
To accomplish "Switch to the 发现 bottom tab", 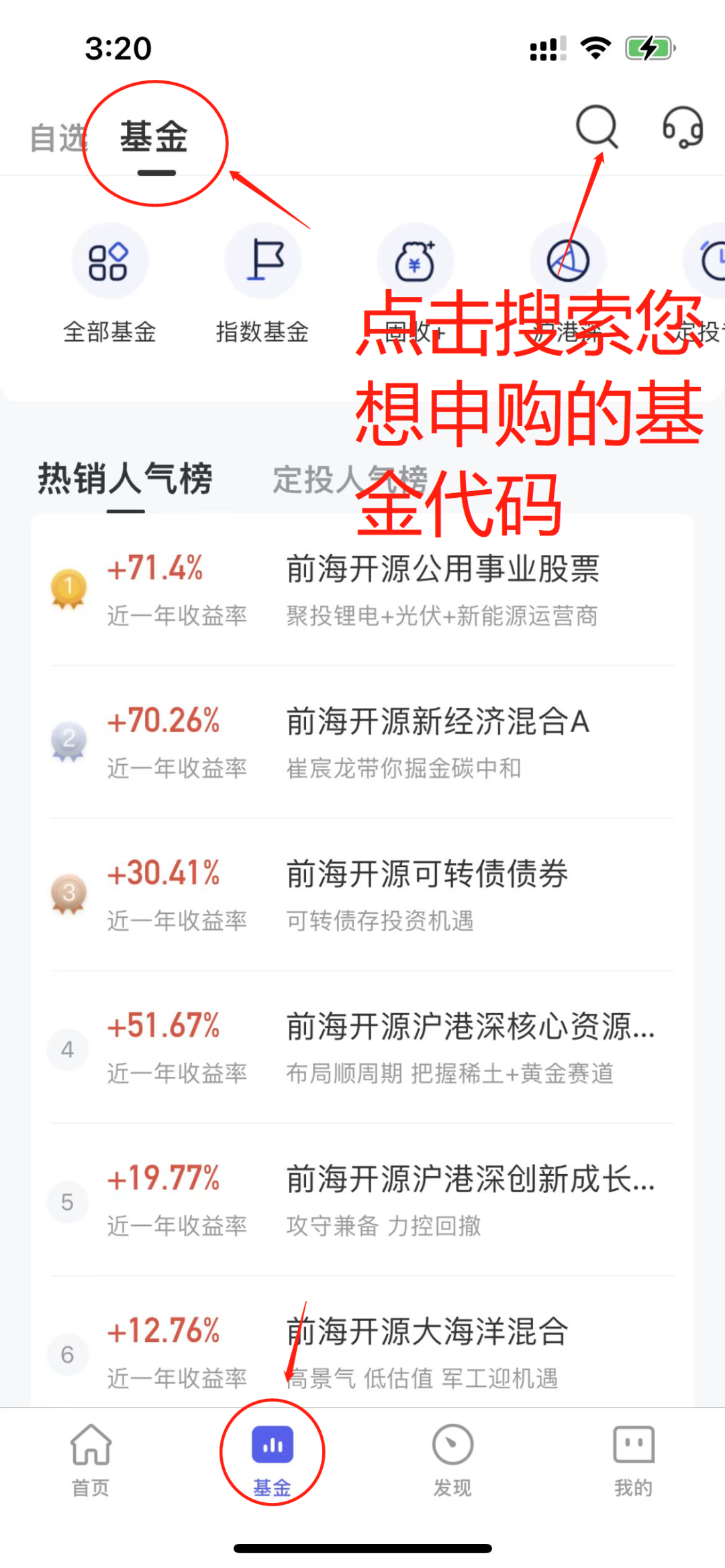I will [x=453, y=1460].
